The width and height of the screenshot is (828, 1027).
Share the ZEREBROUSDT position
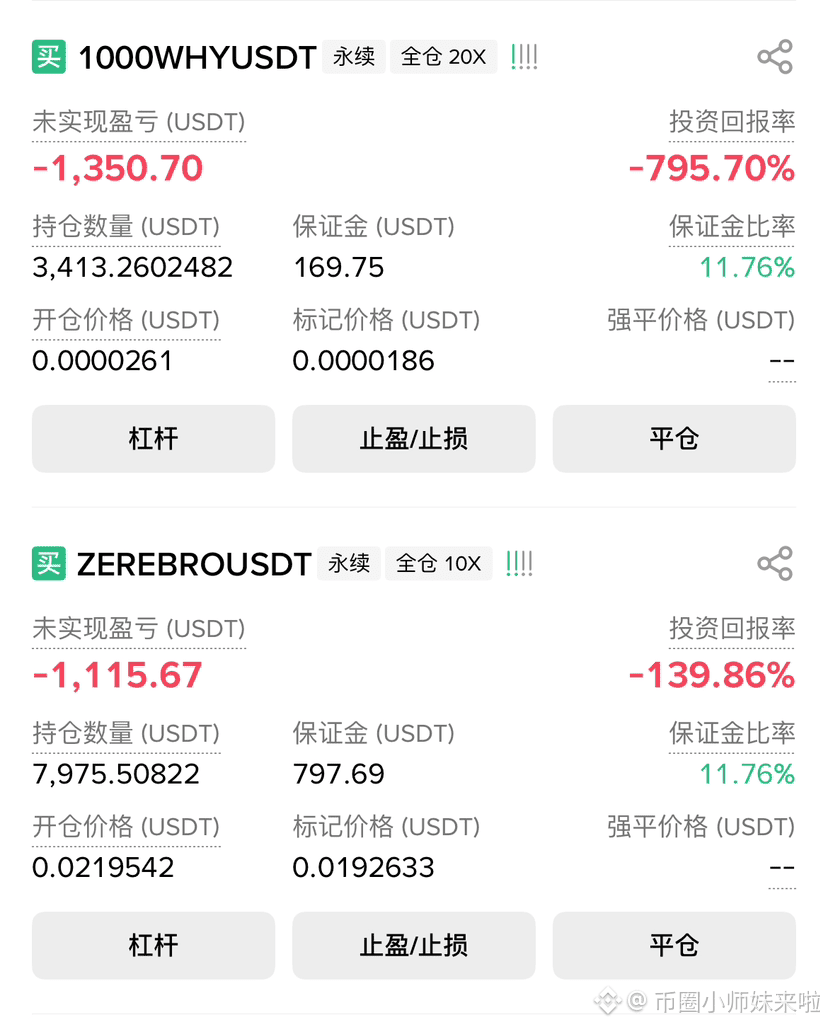(x=775, y=563)
